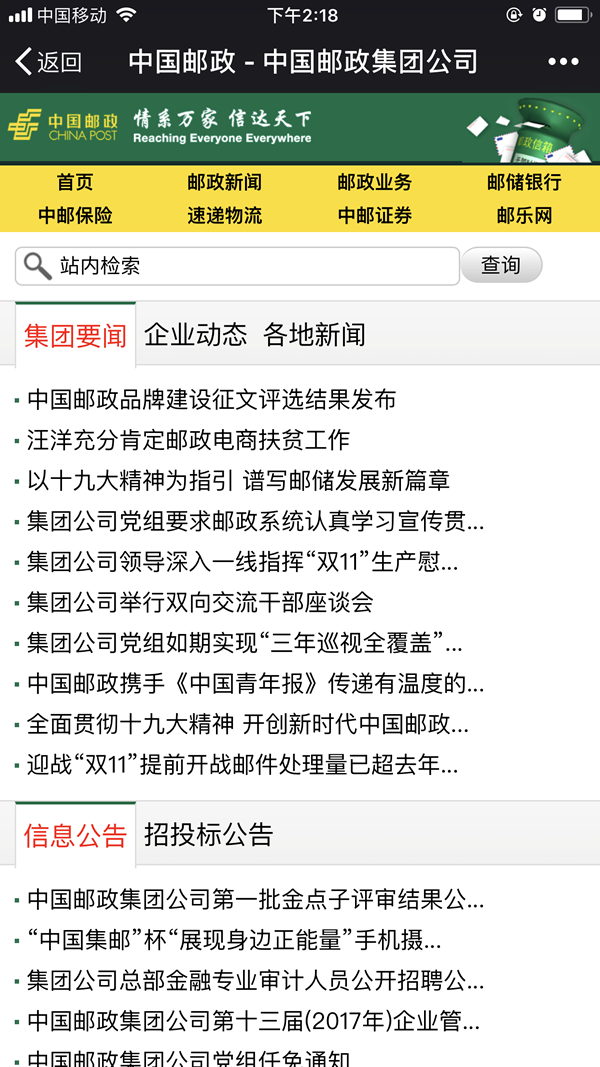This screenshot has width=600, height=1067.
Task: Open 邮政新闻 section
Action: click(x=225, y=182)
